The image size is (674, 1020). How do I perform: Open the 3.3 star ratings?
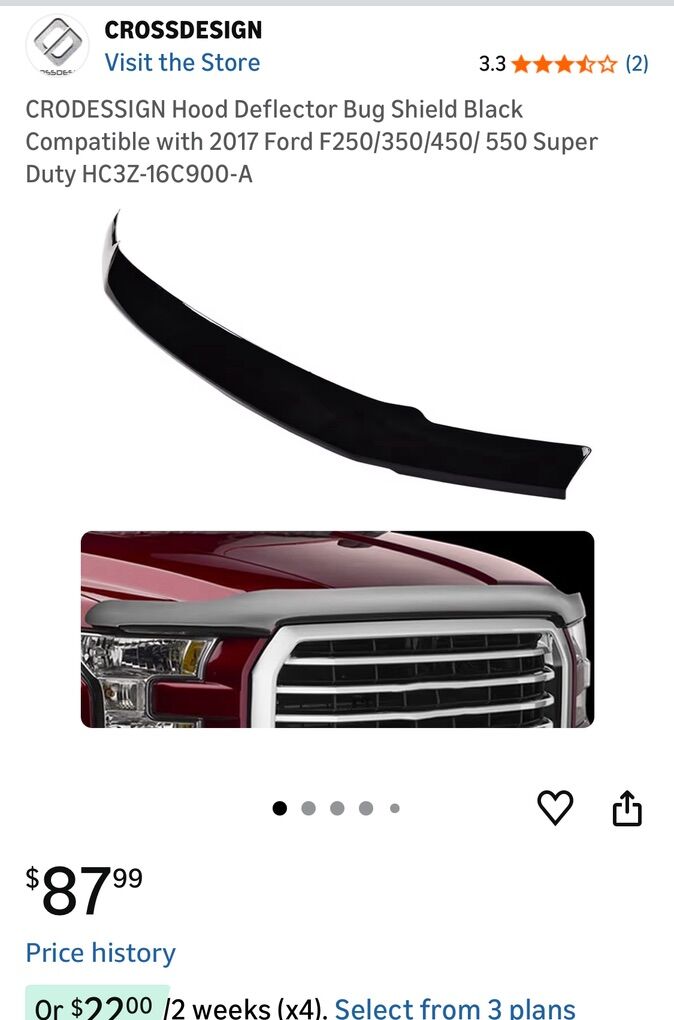click(563, 64)
